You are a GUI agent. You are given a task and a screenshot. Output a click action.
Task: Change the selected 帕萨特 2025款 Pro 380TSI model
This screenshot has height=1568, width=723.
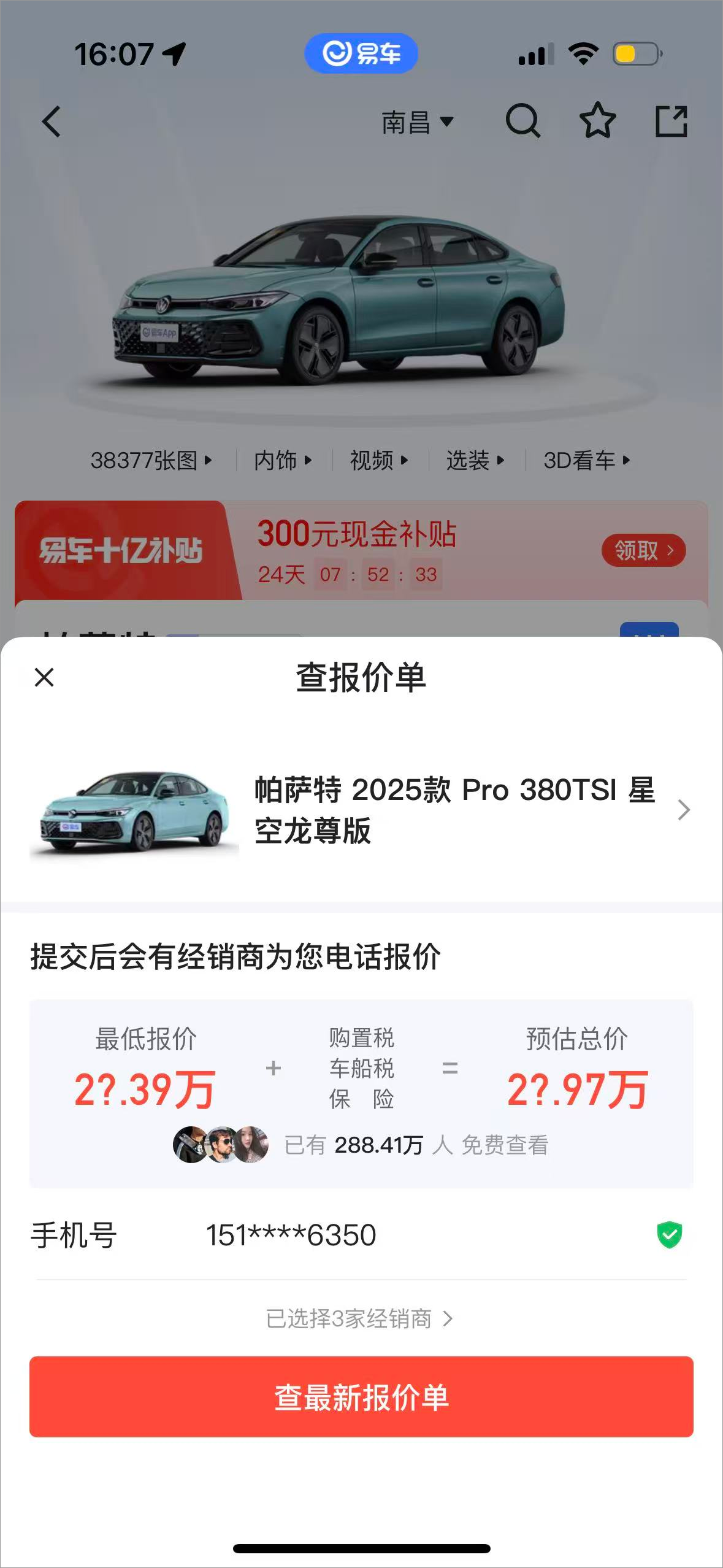[x=454, y=810]
